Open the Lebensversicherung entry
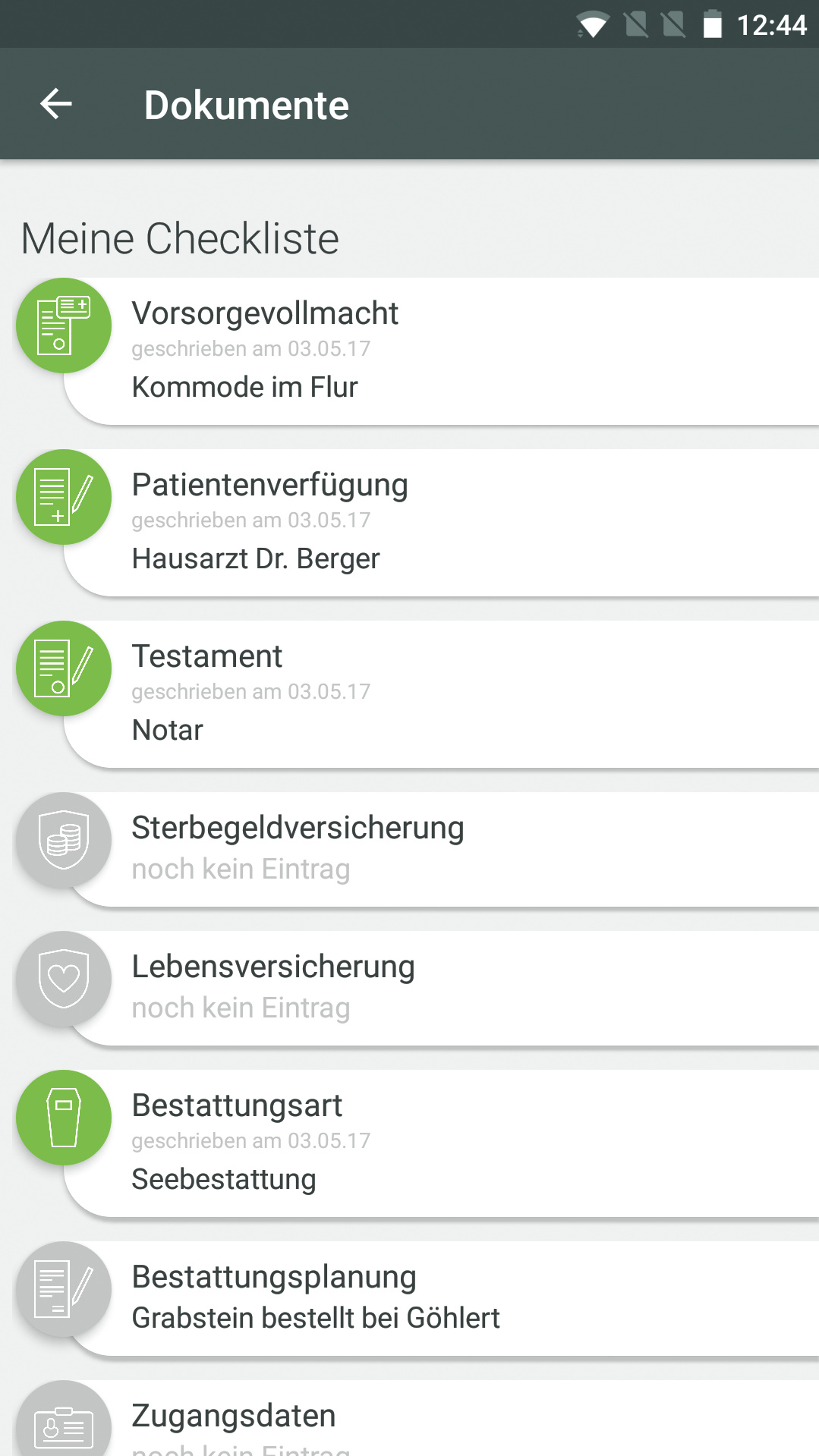 pyautogui.click(x=440, y=987)
